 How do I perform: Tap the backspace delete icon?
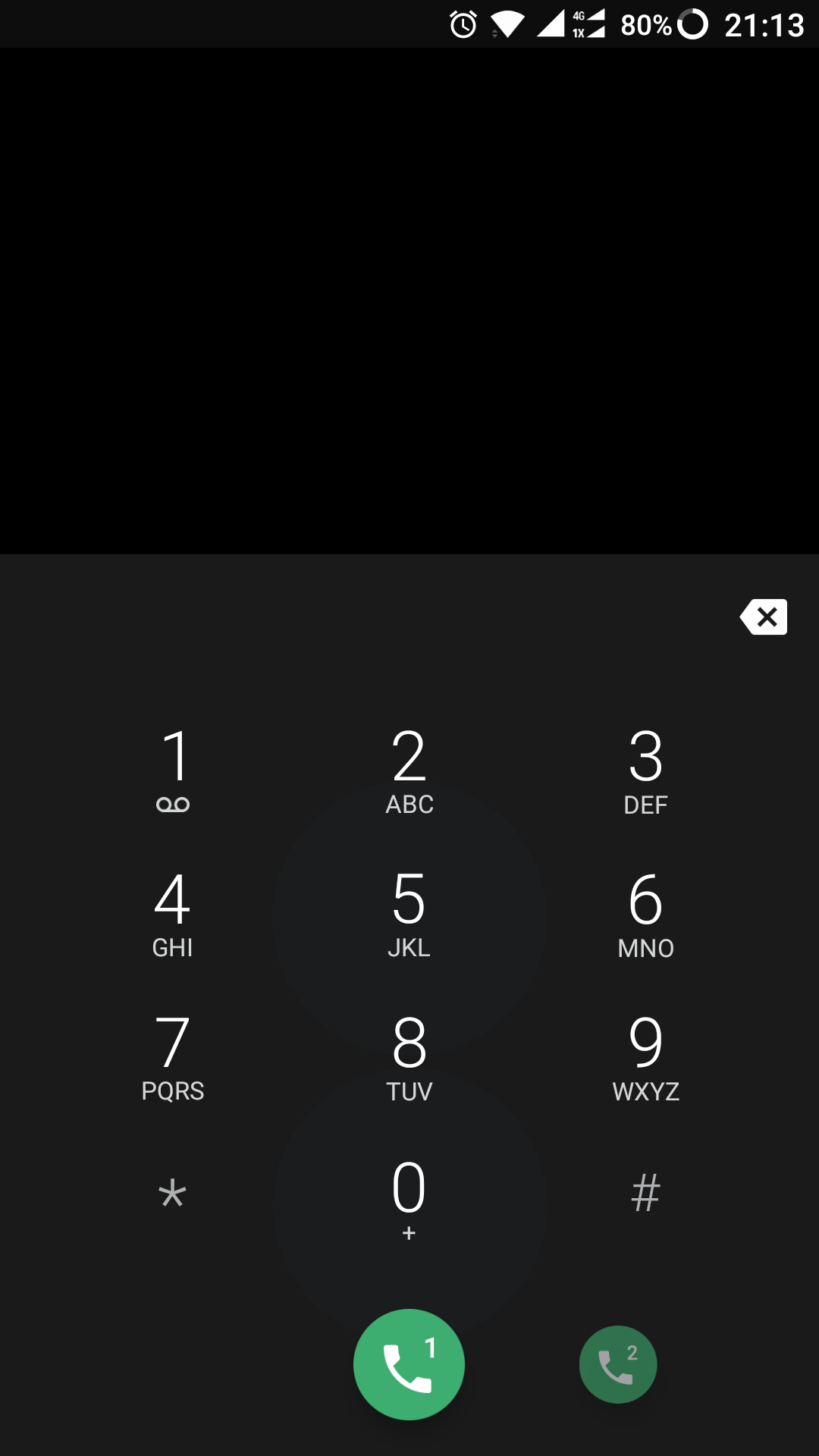pos(764,617)
